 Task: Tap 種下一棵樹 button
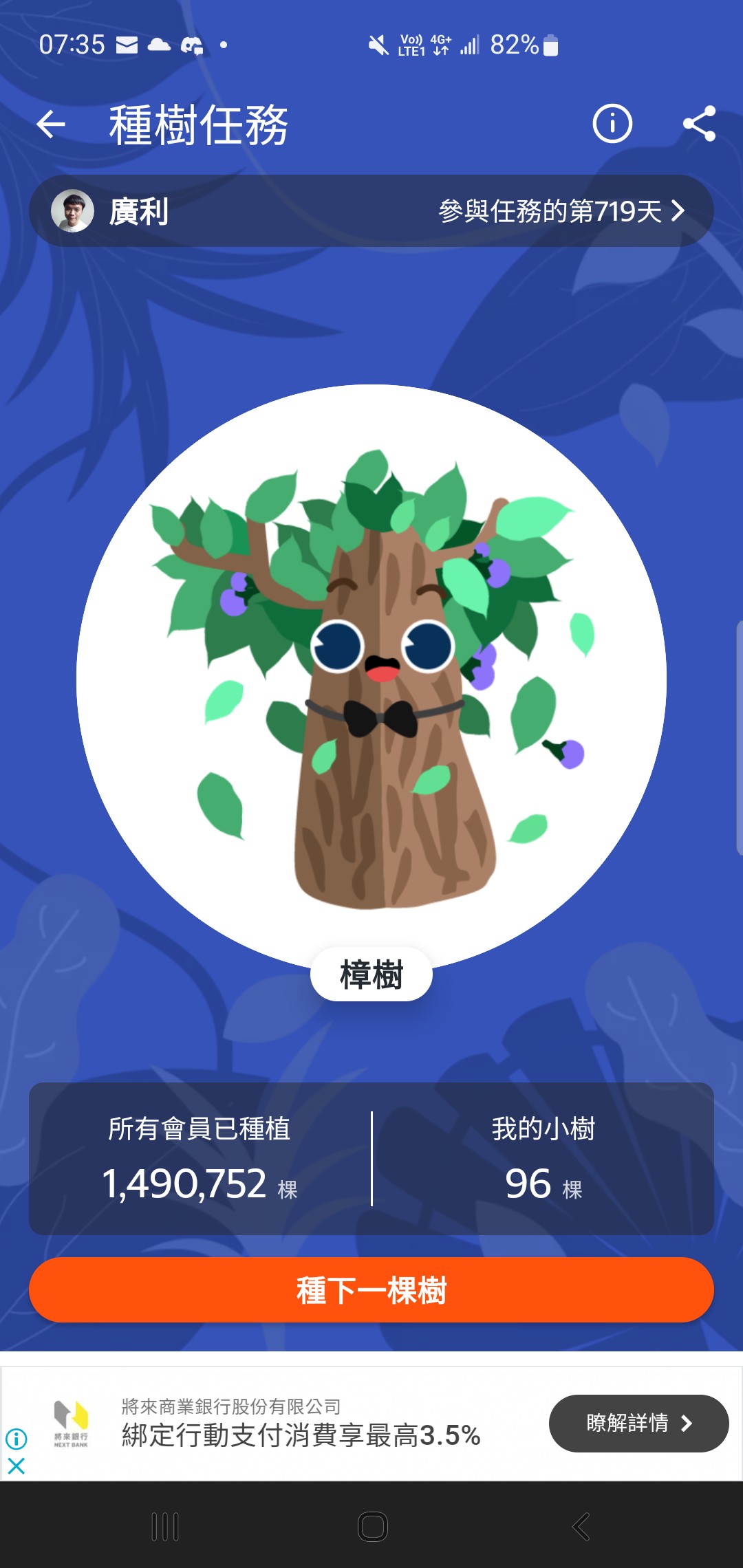[371, 1290]
